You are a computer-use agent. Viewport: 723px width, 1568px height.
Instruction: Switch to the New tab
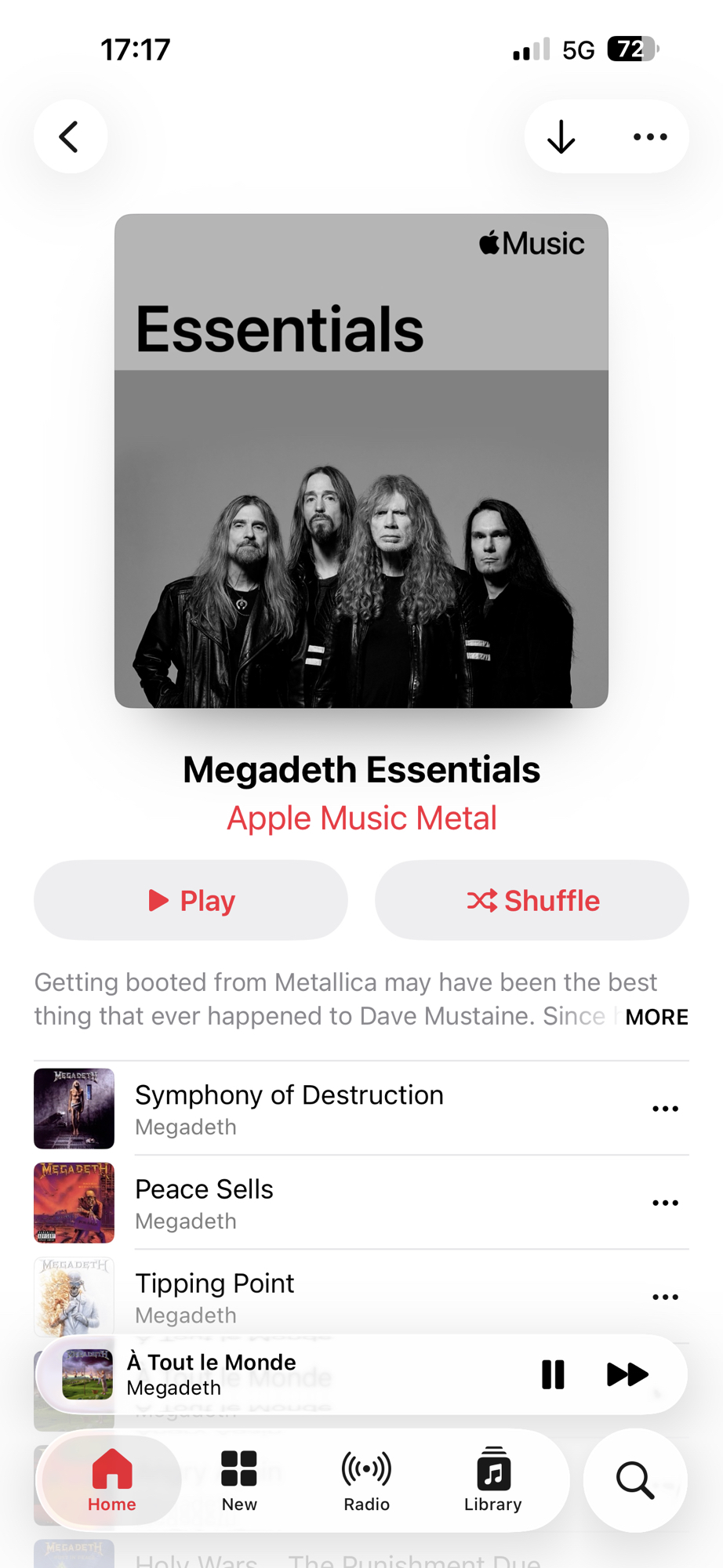coord(239,1479)
